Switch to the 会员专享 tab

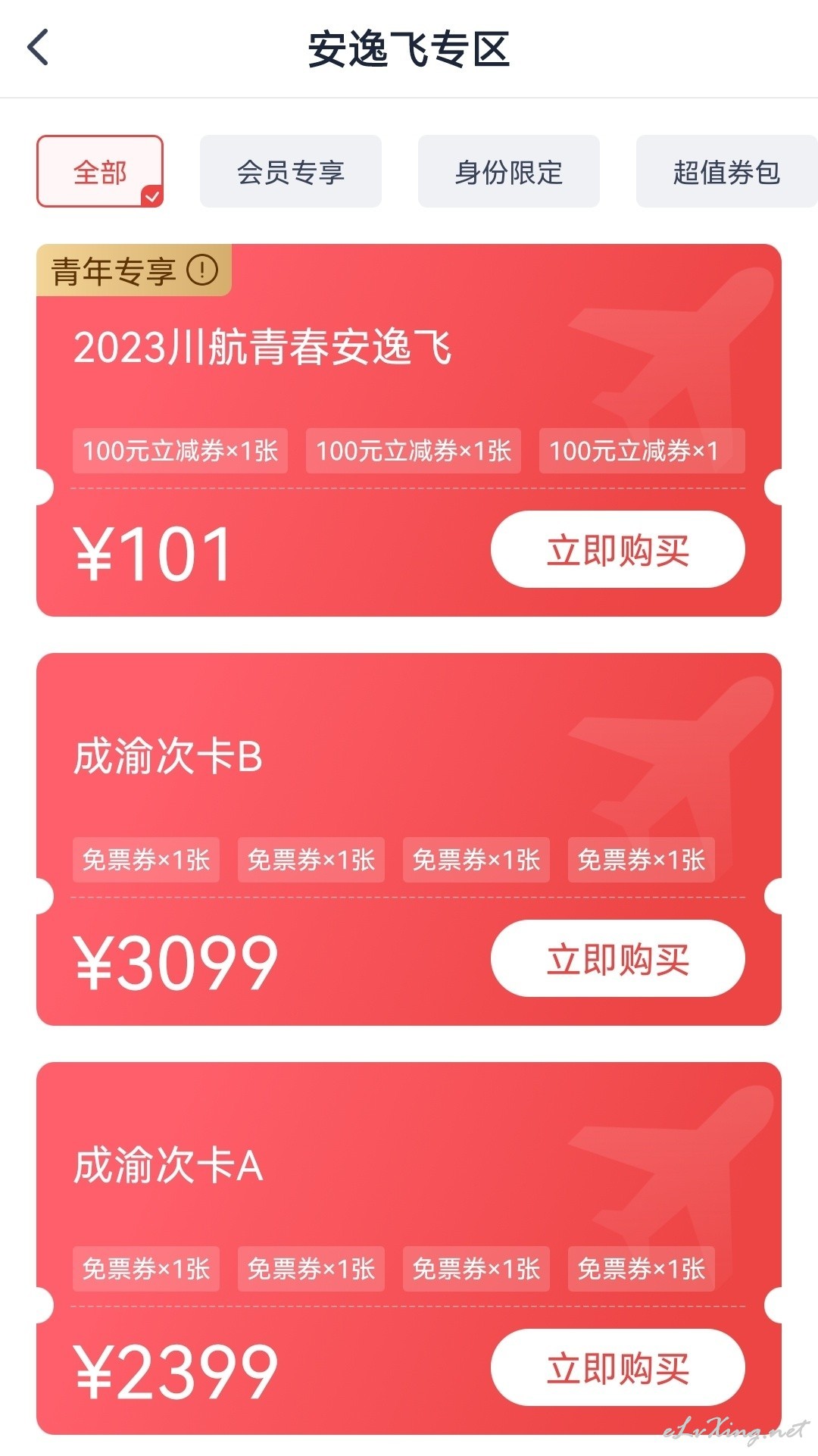click(291, 171)
